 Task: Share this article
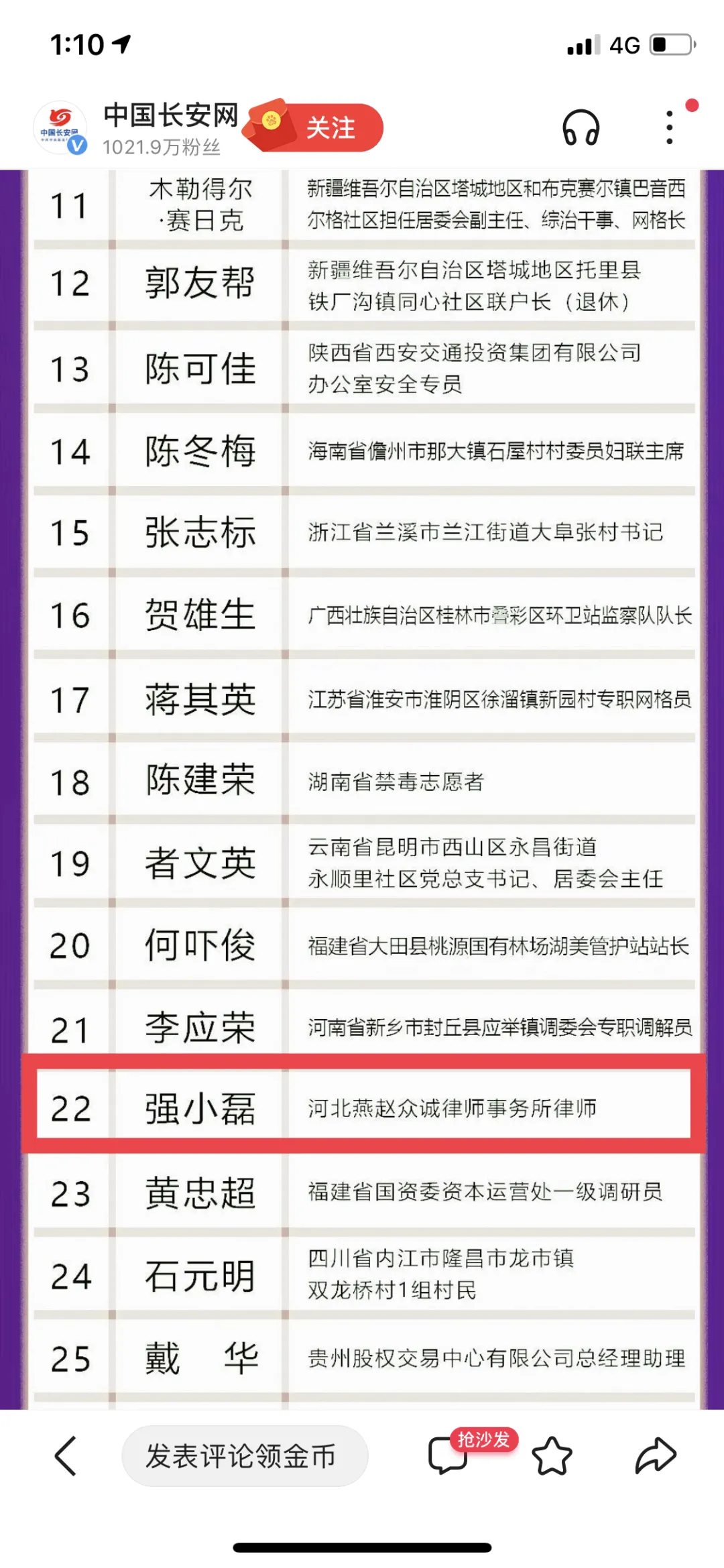pos(656,1455)
